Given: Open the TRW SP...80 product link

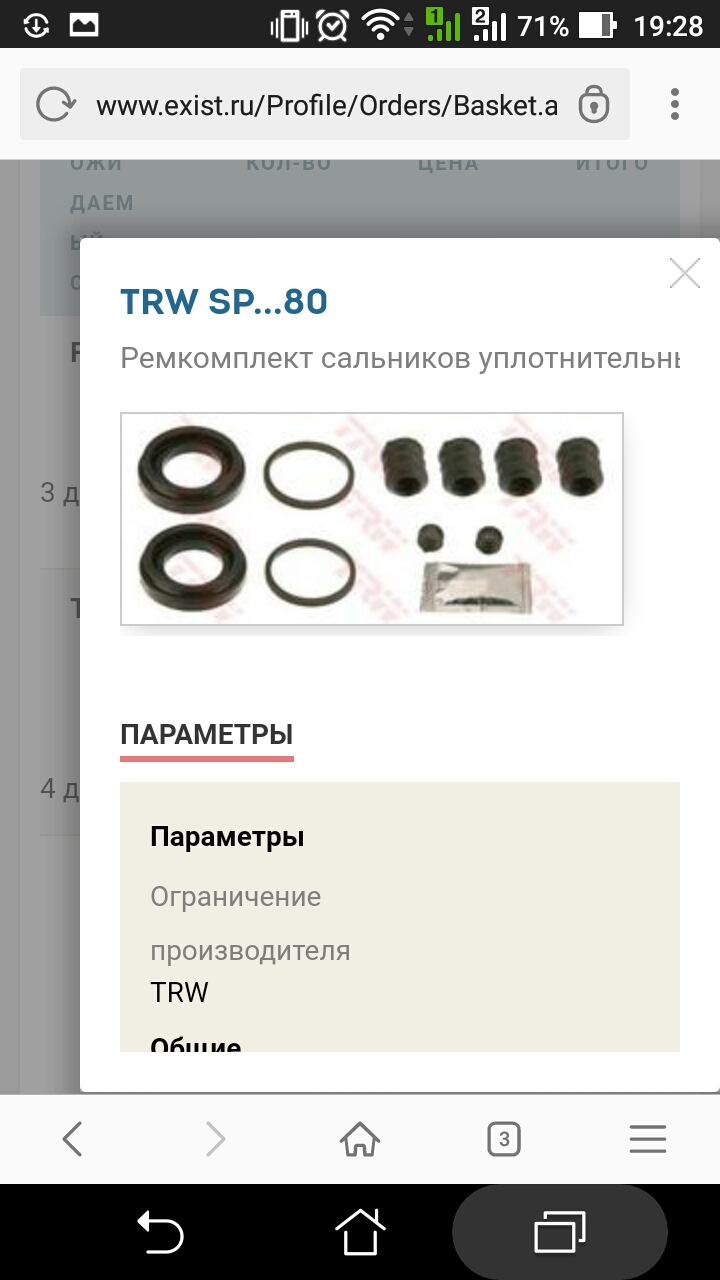Looking at the screenshot, I should tap(224, 301).
